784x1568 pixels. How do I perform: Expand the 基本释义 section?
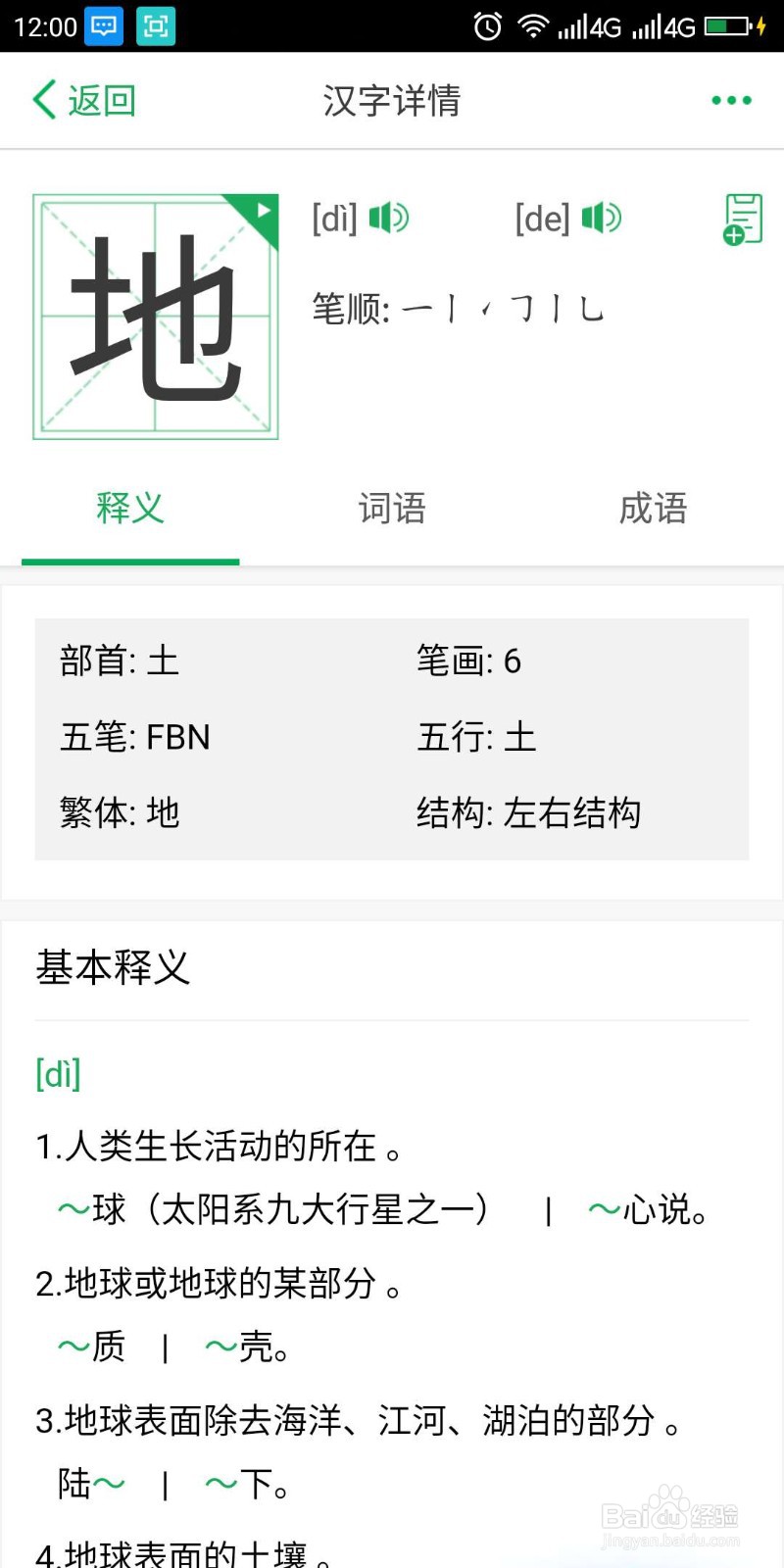[111, 967]
